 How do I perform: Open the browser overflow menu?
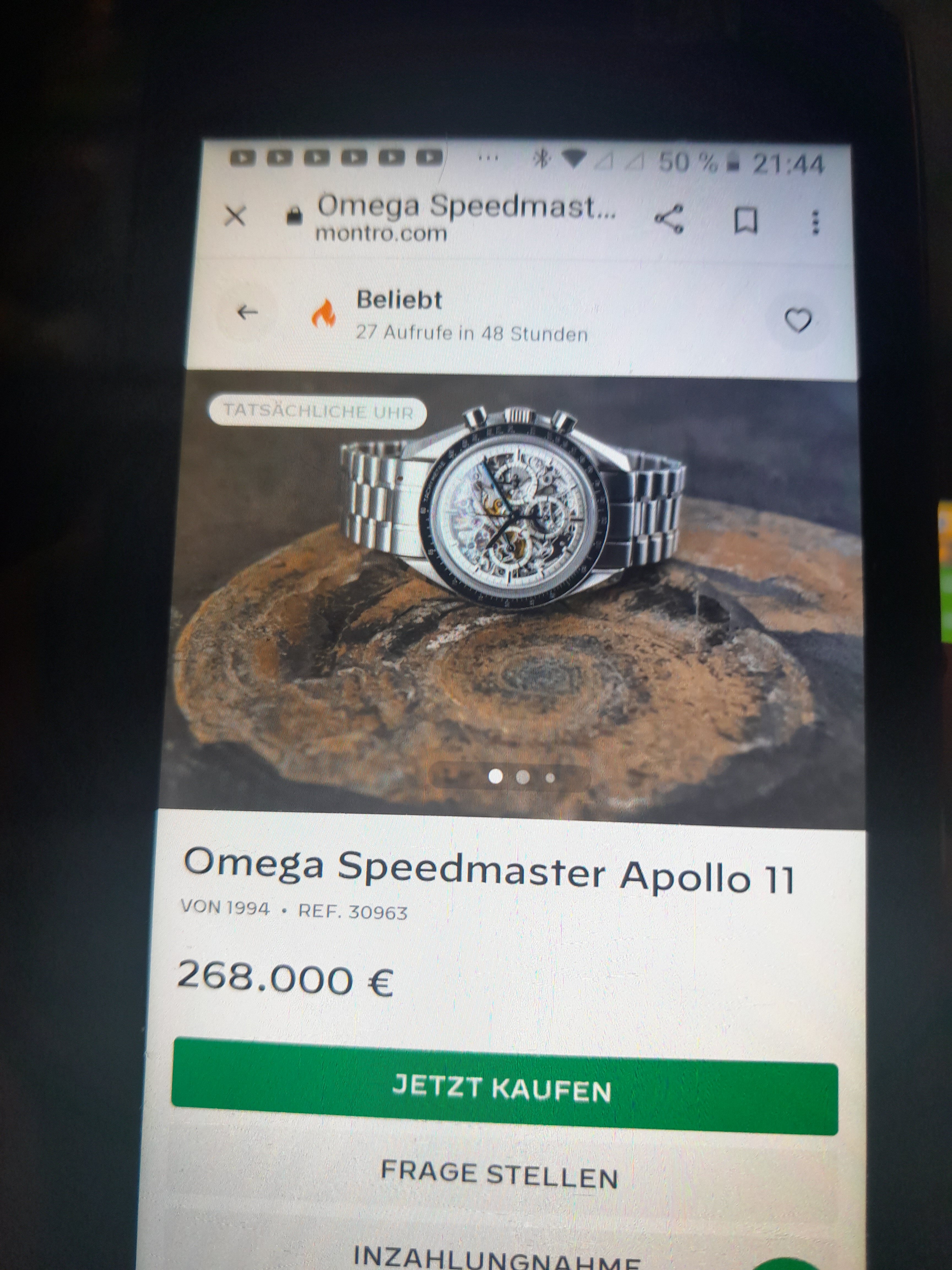click(815, 222)
